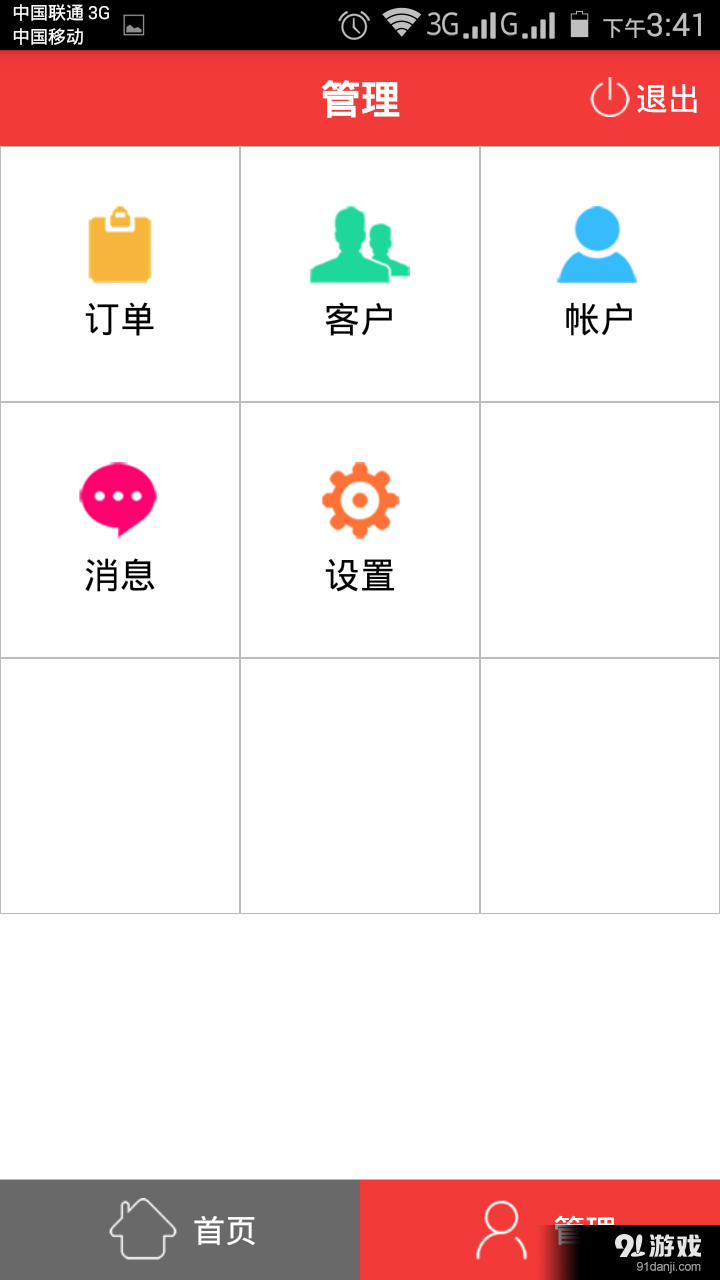720x1280 pixels.
Task: Tap the power icon next to 退出
Action: point(609,98)
